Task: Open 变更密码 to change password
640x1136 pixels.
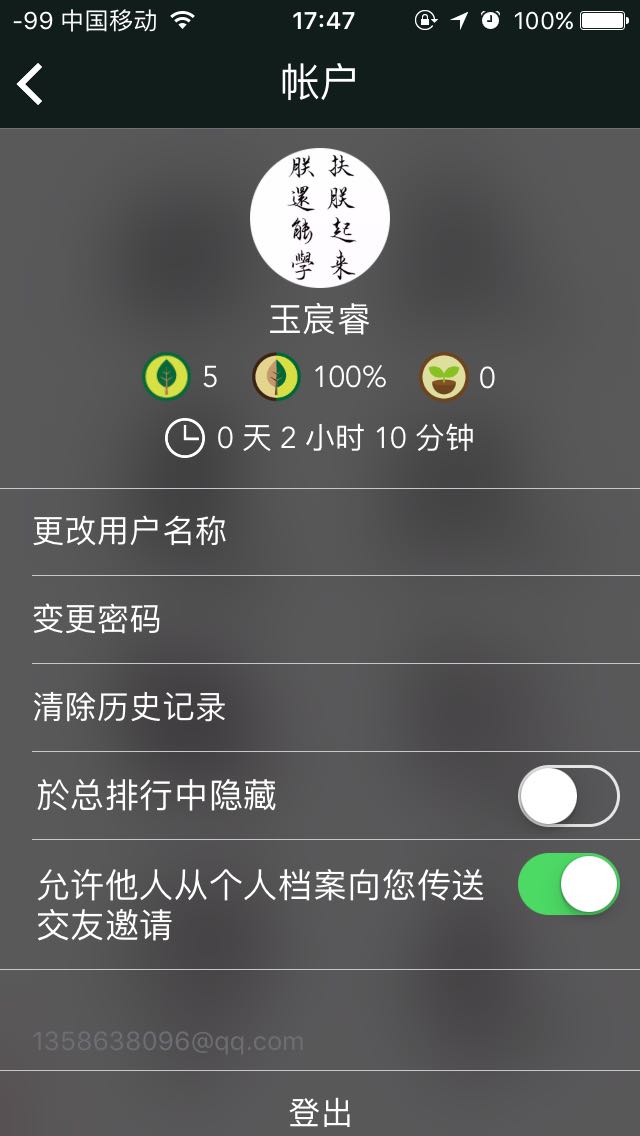Action: point(320,619)
